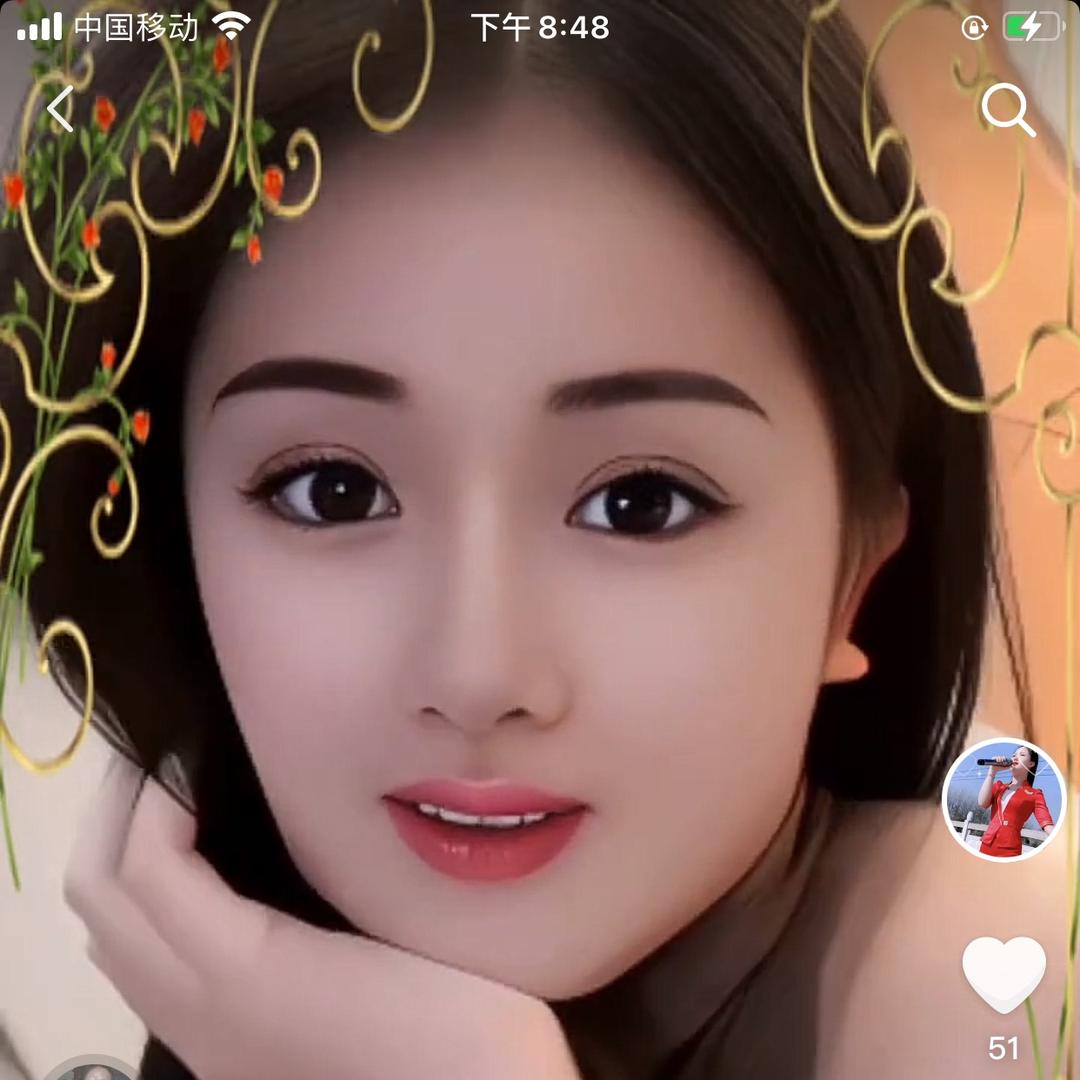
Task: Like this video with the heart
Action: 1003,974
